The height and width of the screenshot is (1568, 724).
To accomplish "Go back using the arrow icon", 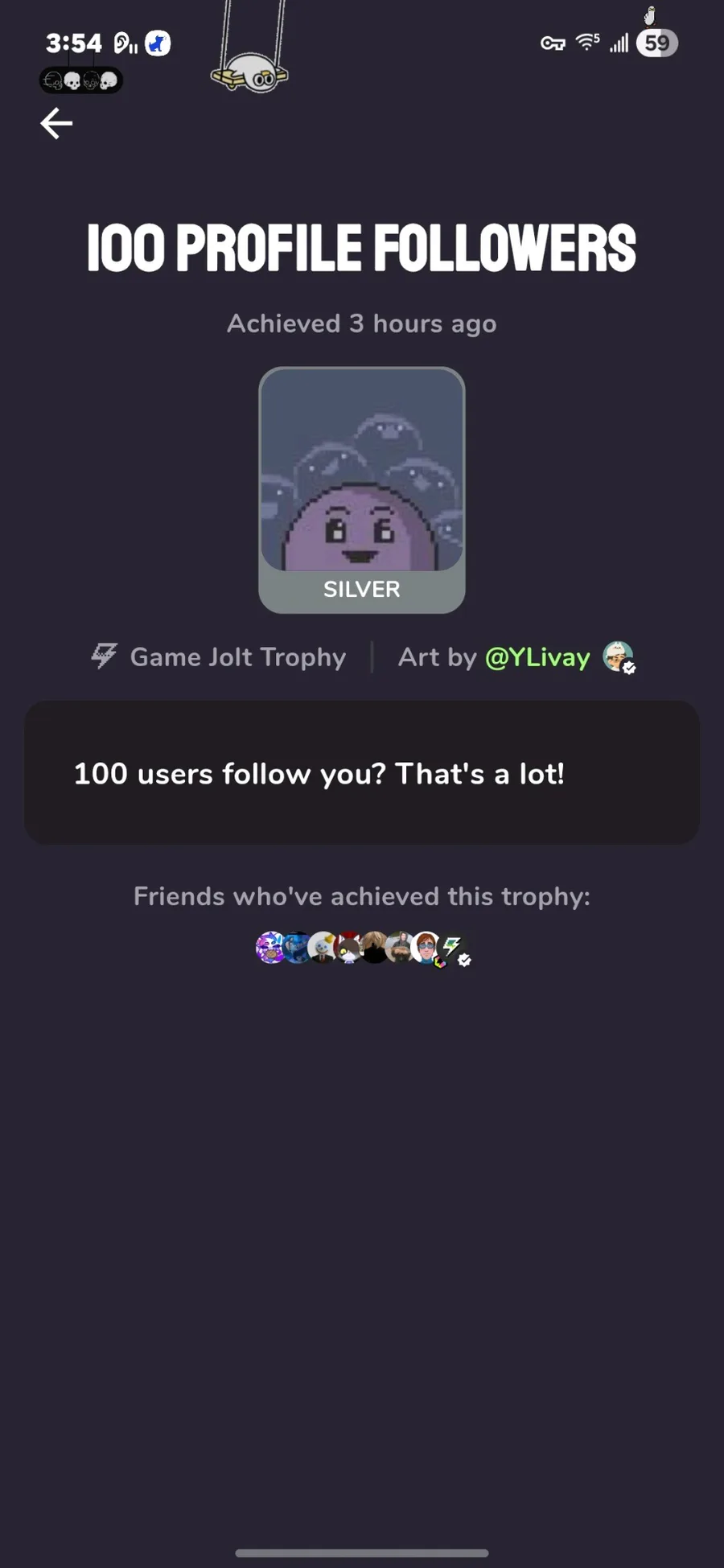I will click(56, 123).
